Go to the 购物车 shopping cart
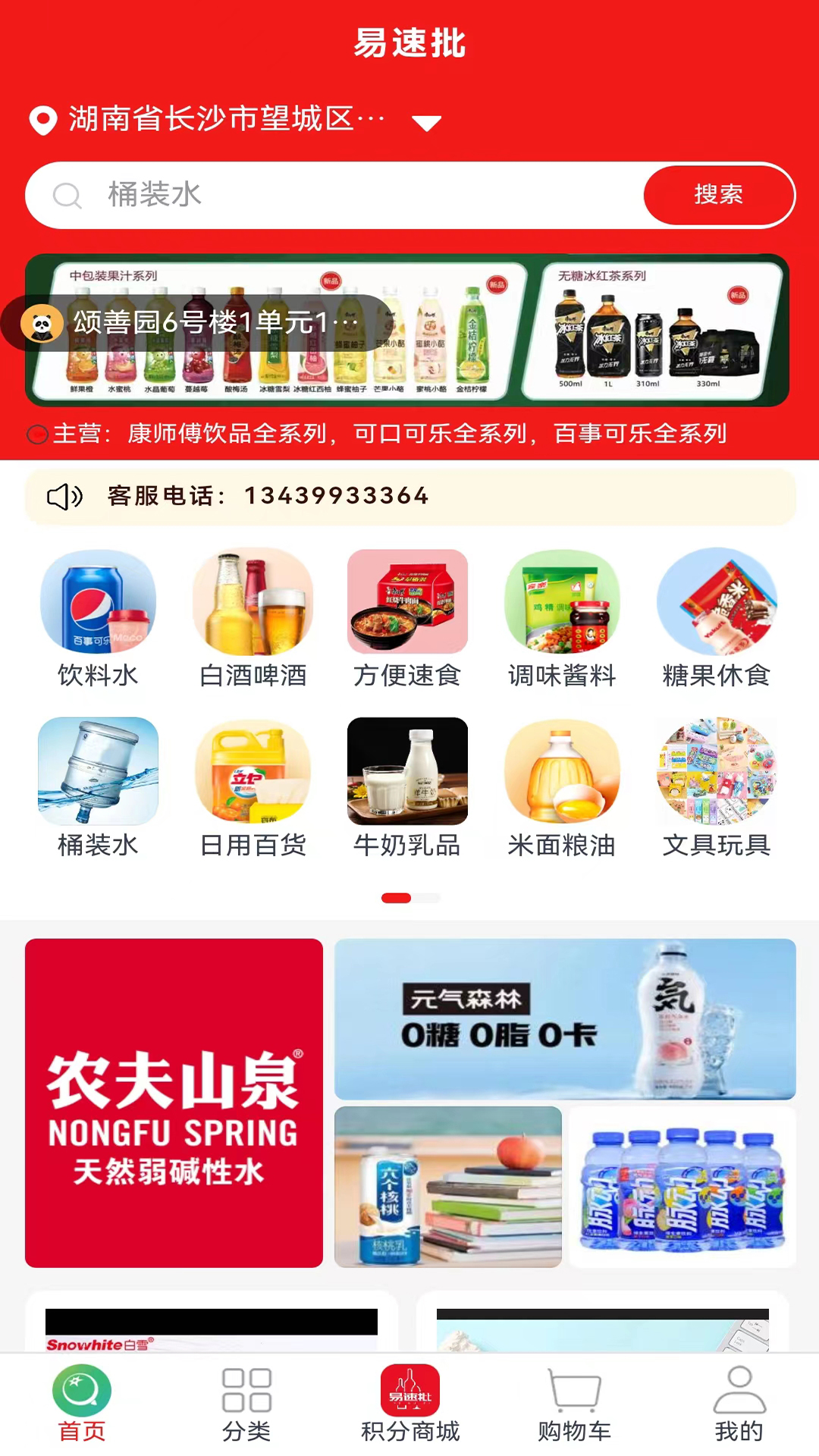 pos(573,1407)
